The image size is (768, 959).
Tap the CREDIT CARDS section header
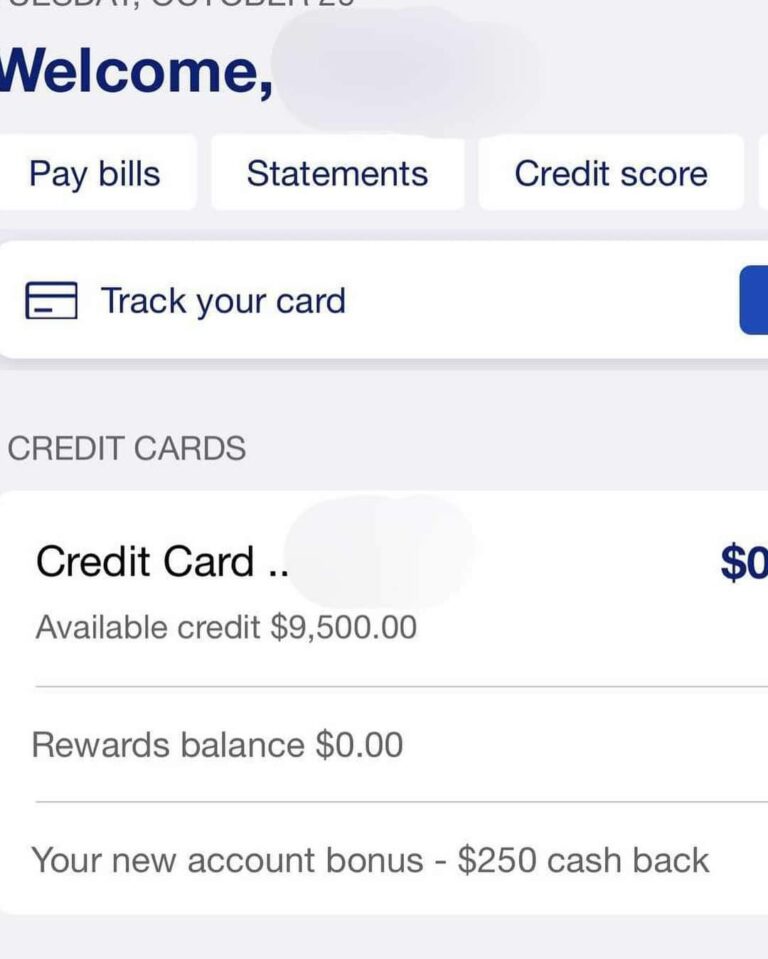tap(127, 449)
